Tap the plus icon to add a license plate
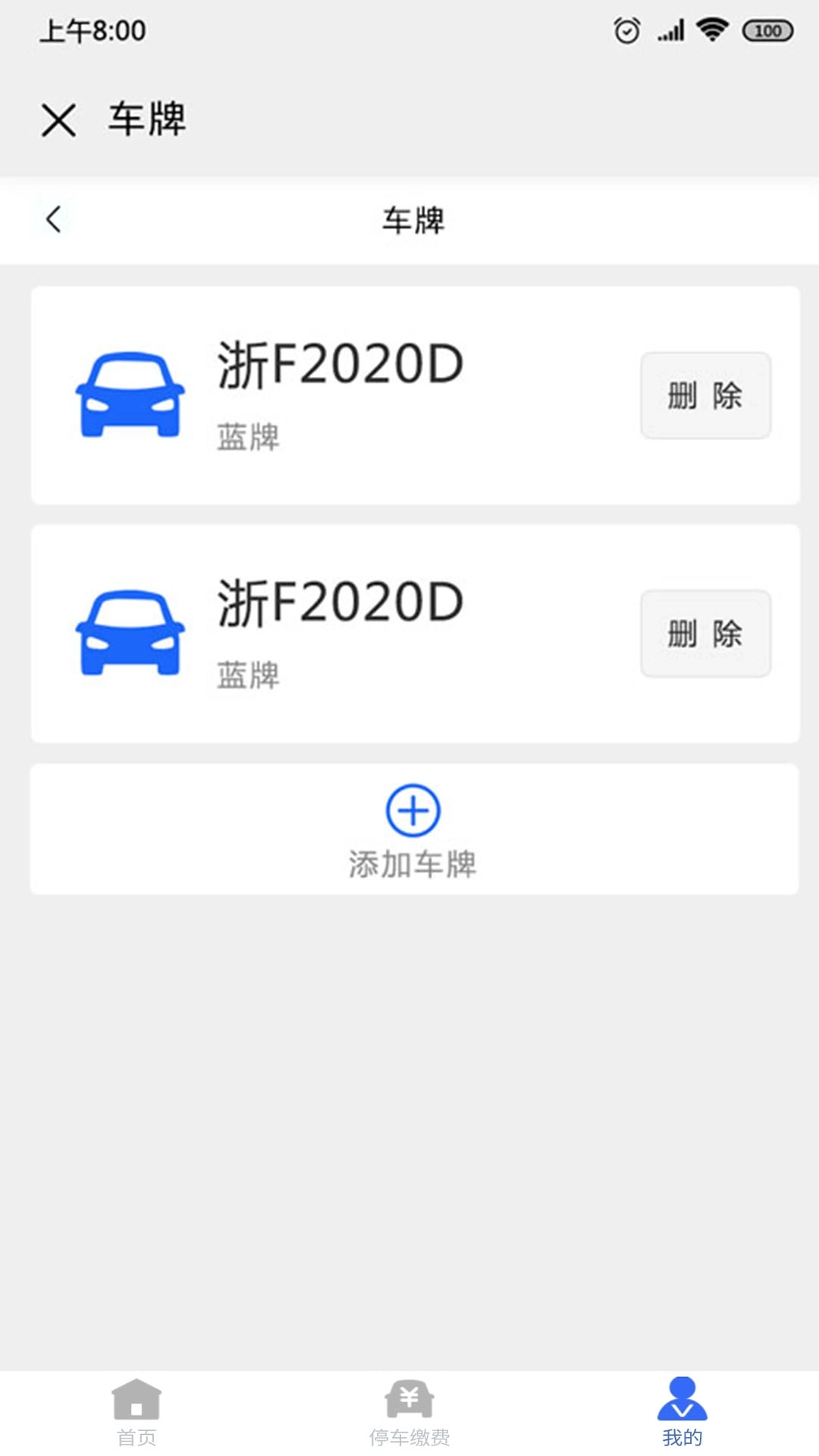 point(413,810)
